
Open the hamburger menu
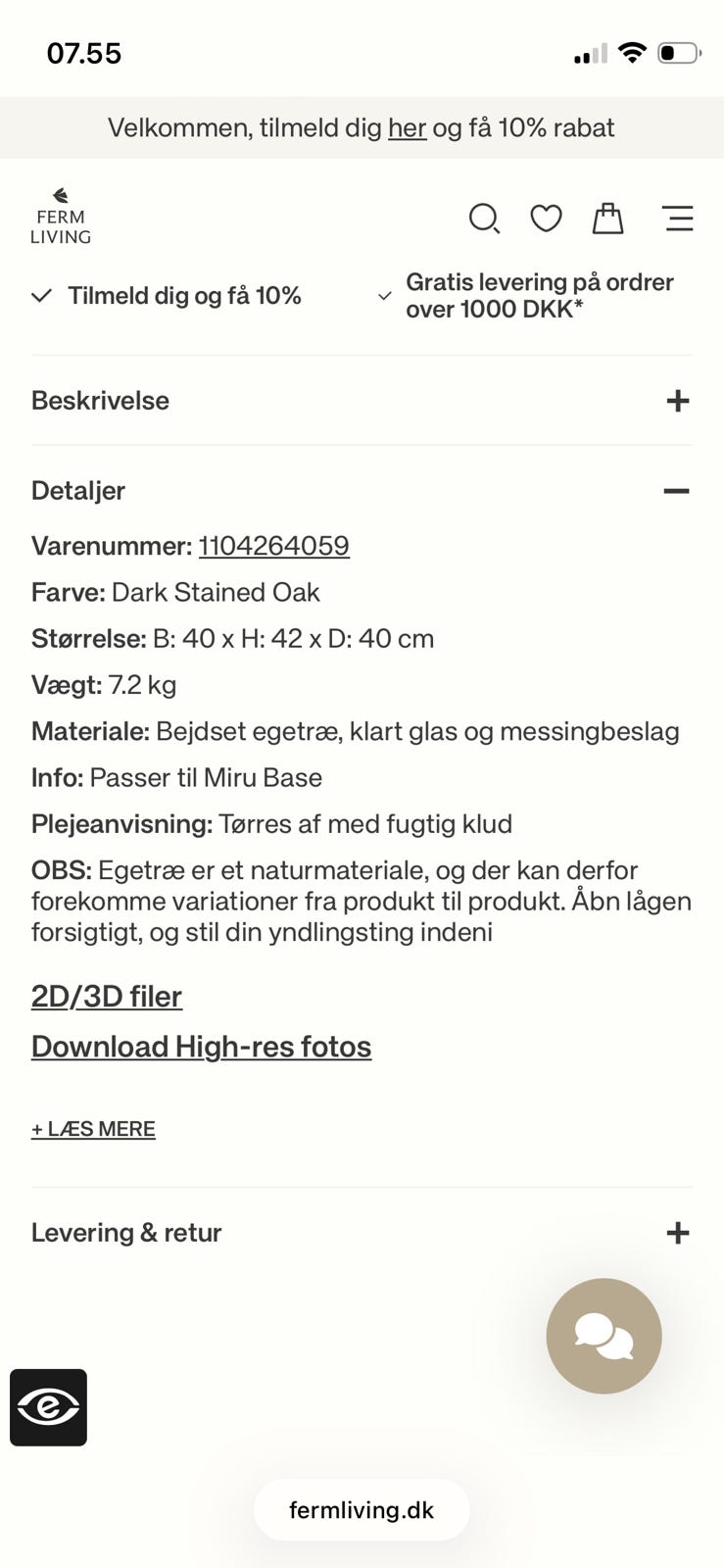[678, 218]
